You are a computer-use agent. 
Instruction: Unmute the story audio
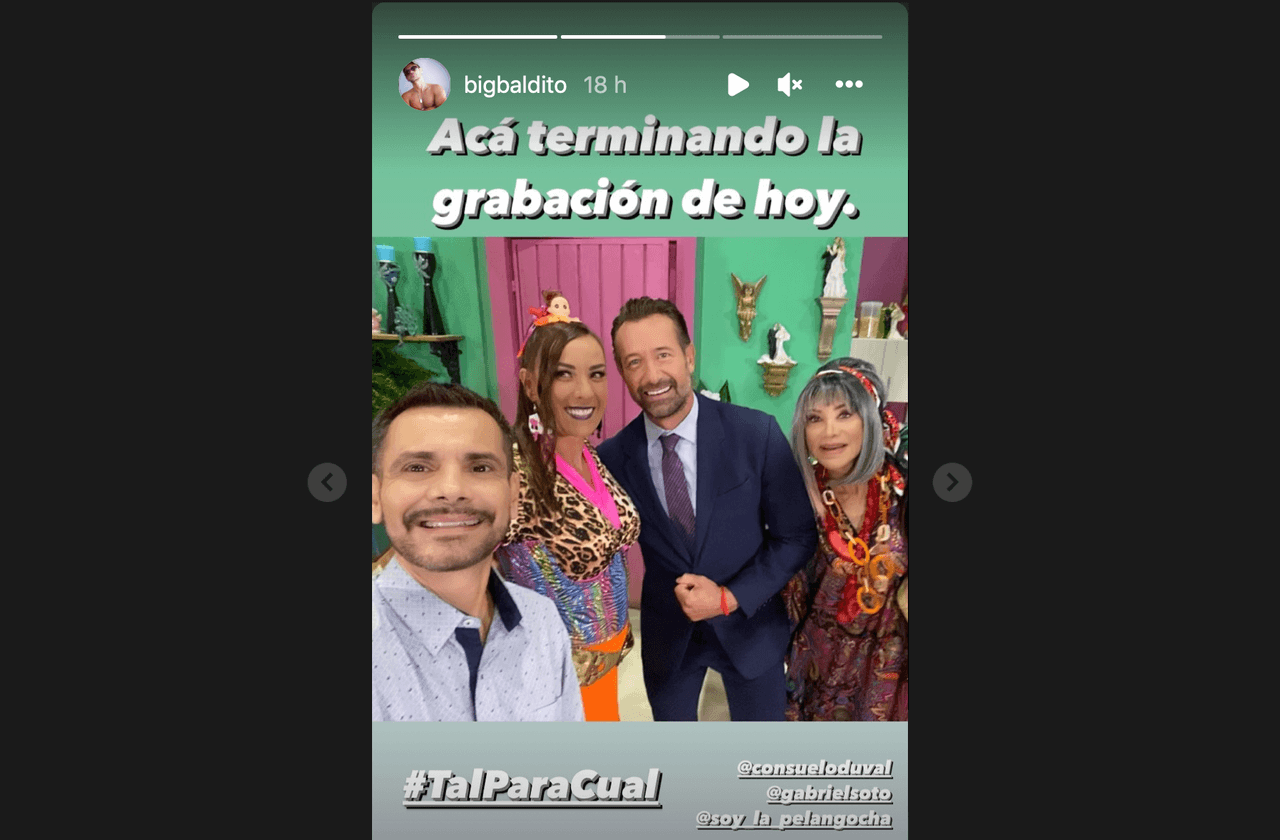[789, 85]
